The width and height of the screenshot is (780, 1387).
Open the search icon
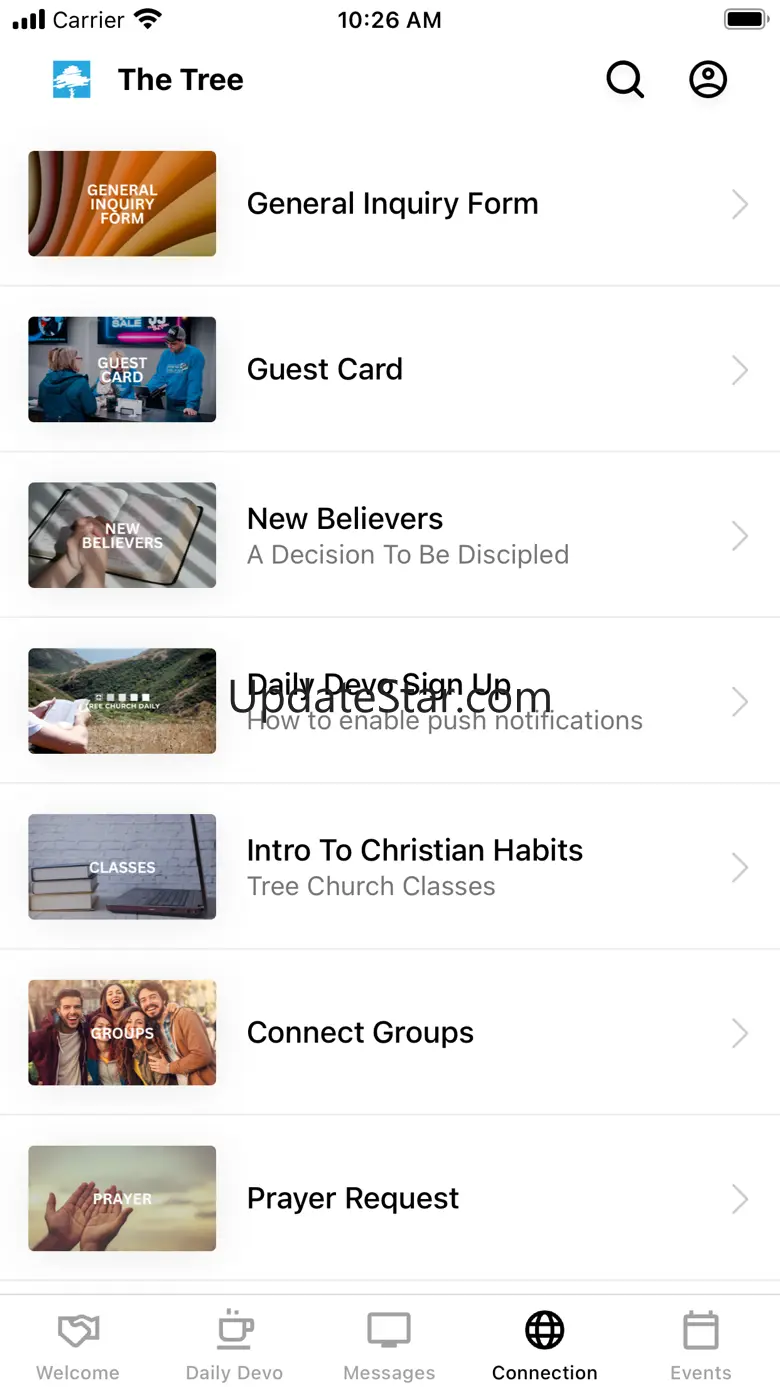coord(625,80)
